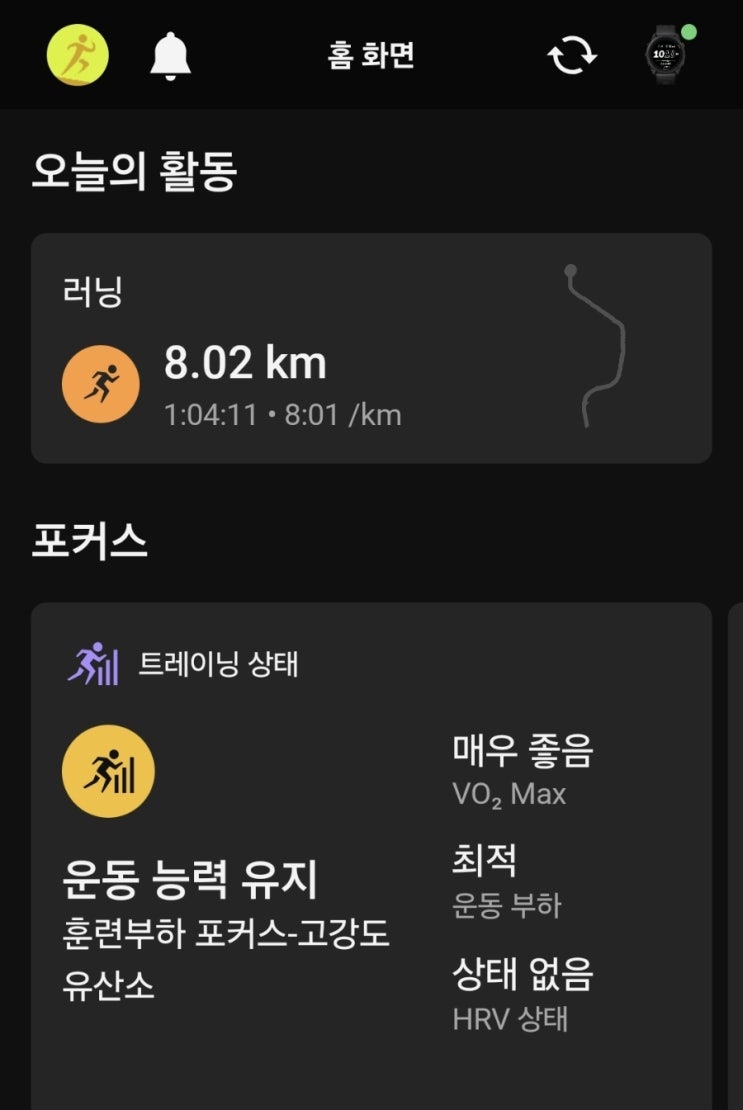
Task: Open the 트레이닝 상태 focus card
Action: 372,856
